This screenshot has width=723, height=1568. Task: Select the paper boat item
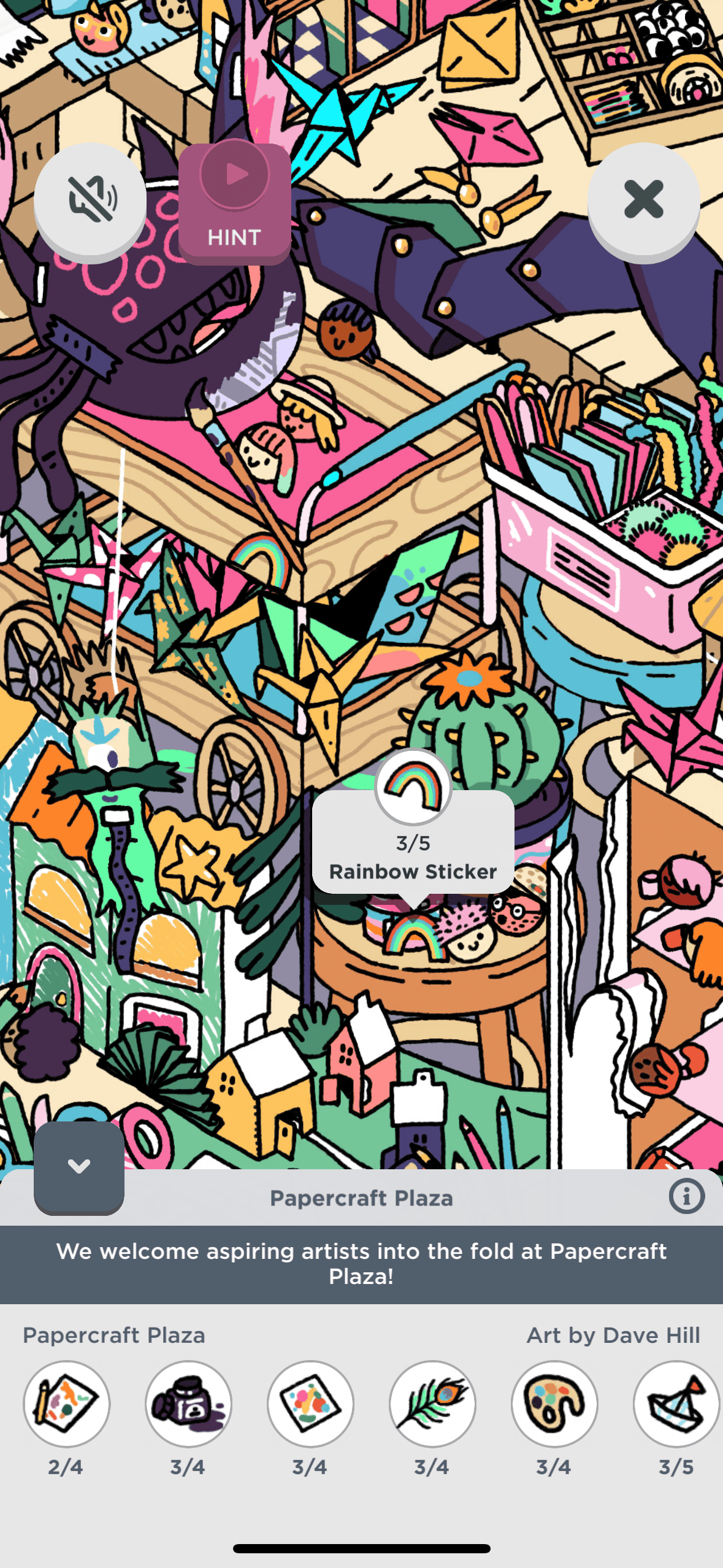676,1404
